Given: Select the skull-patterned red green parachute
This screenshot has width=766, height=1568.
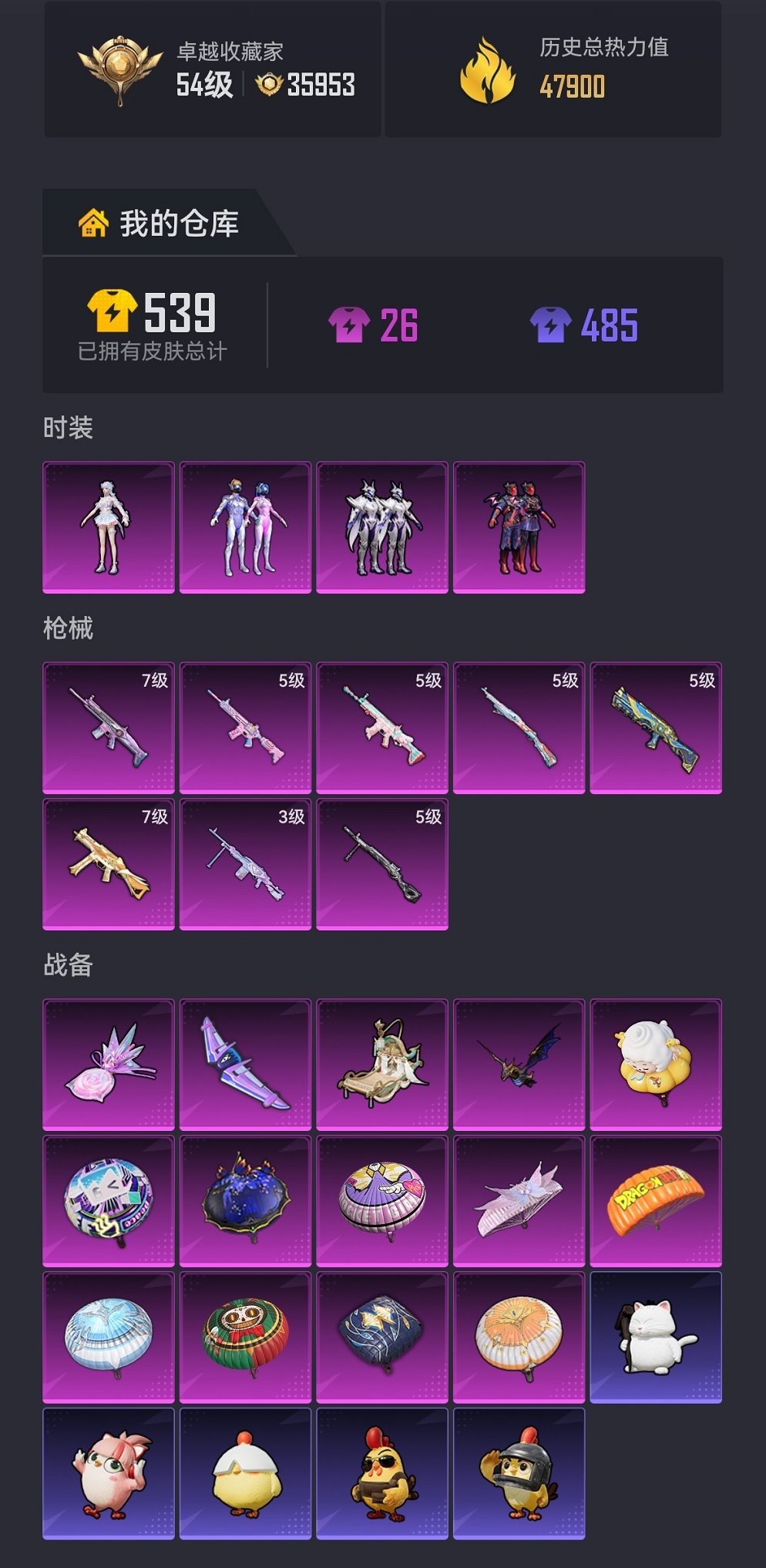Looking at the screenshot, I should click(x=245, y=1338).
